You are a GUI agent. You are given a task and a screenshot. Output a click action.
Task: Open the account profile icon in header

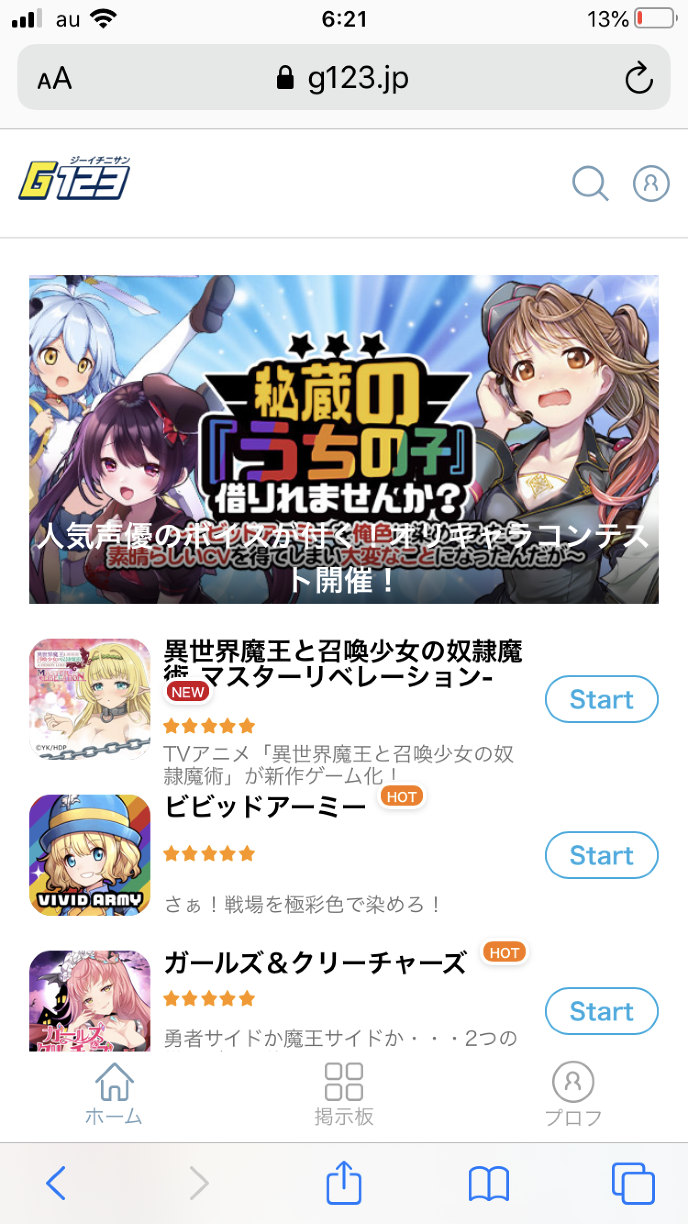pyautogui.click(x=651, y=183)
